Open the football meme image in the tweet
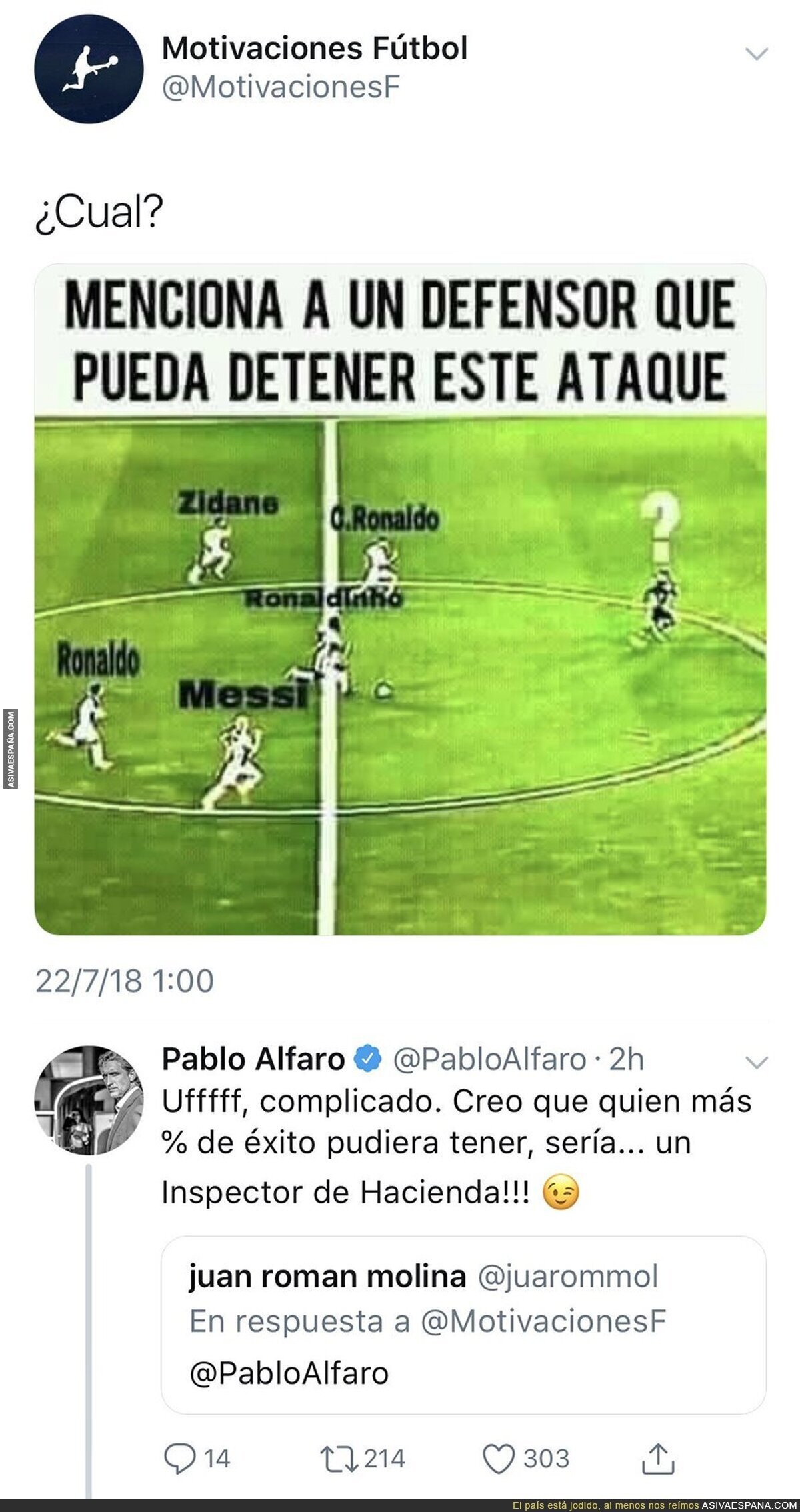 click(400, 599)
